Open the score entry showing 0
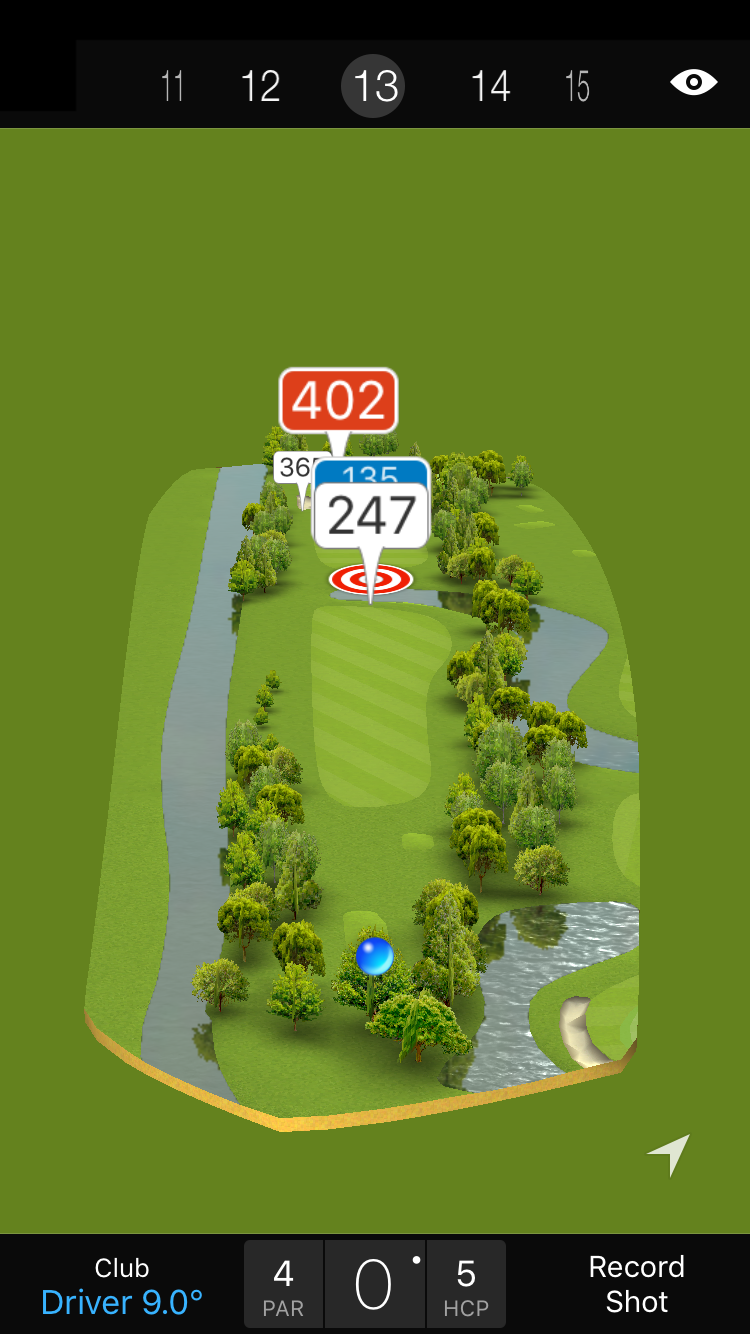The height and width of the screenshot is (1334, 750). [374, 1285]
